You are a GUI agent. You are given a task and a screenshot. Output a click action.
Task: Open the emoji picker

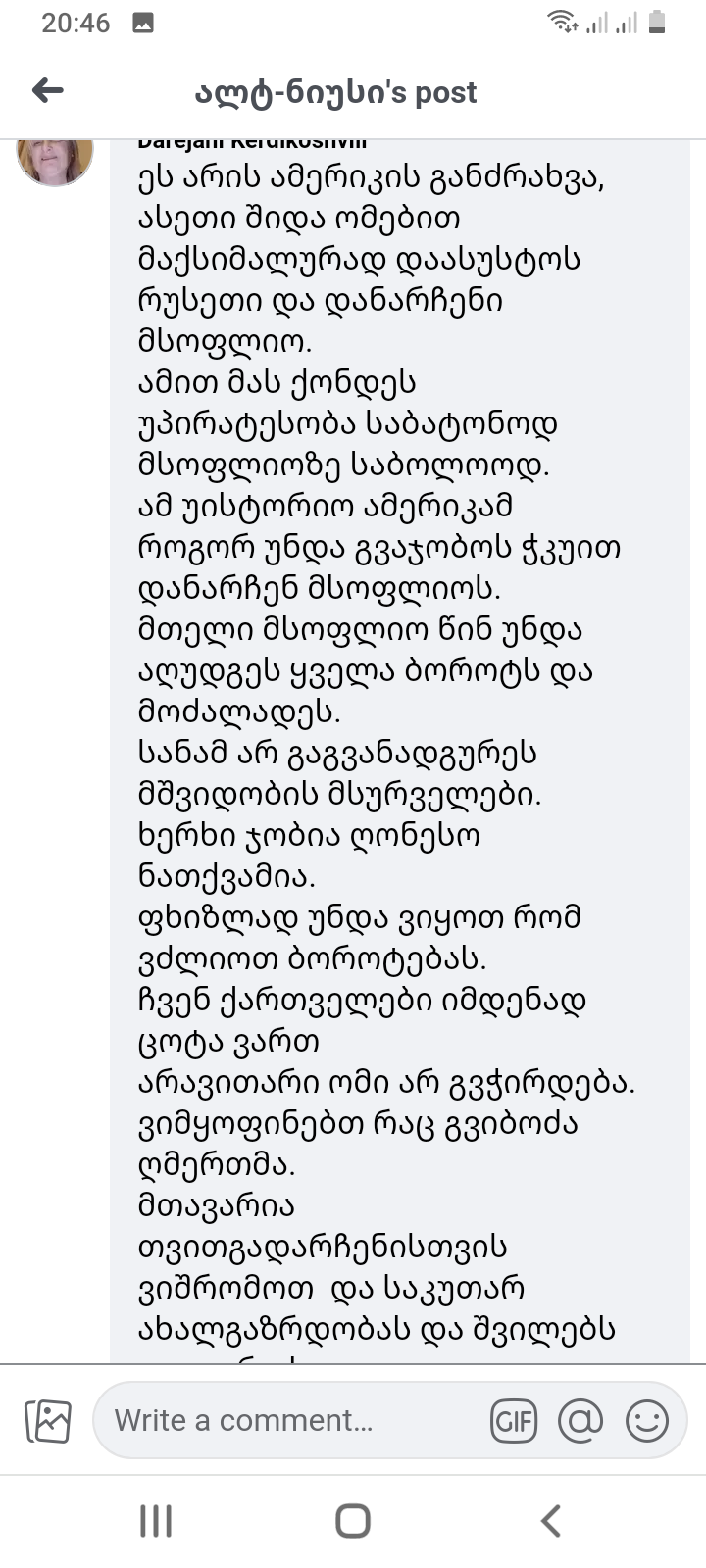click(x=647, y=1420)
